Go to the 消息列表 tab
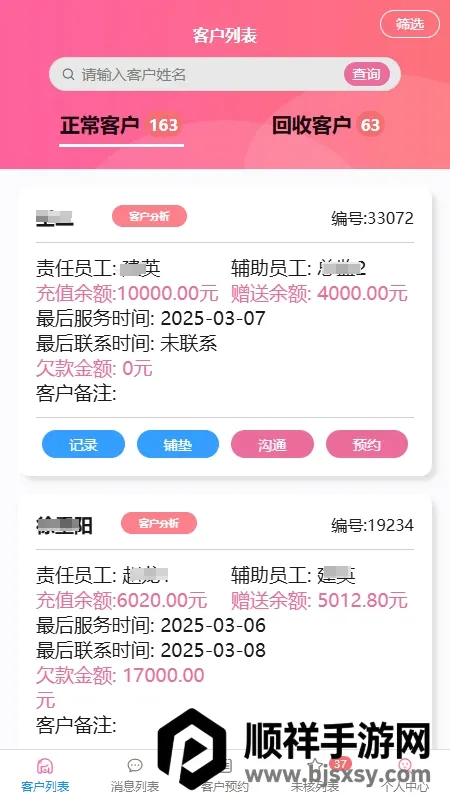The height and width of the screenshot is (800, 450). tap(135, 774)
